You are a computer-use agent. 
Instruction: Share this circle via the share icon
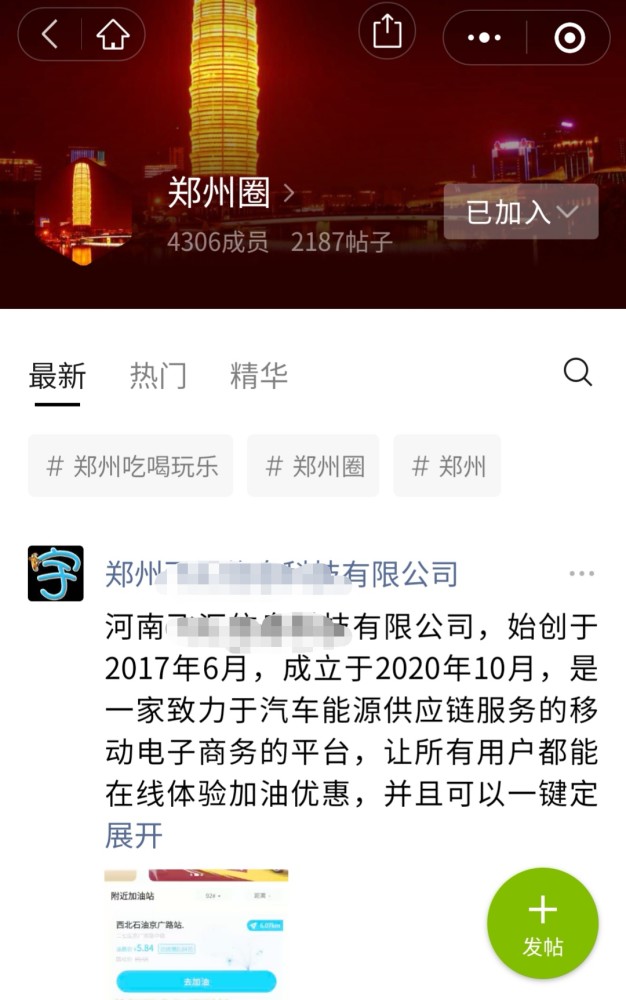[387, 34]
